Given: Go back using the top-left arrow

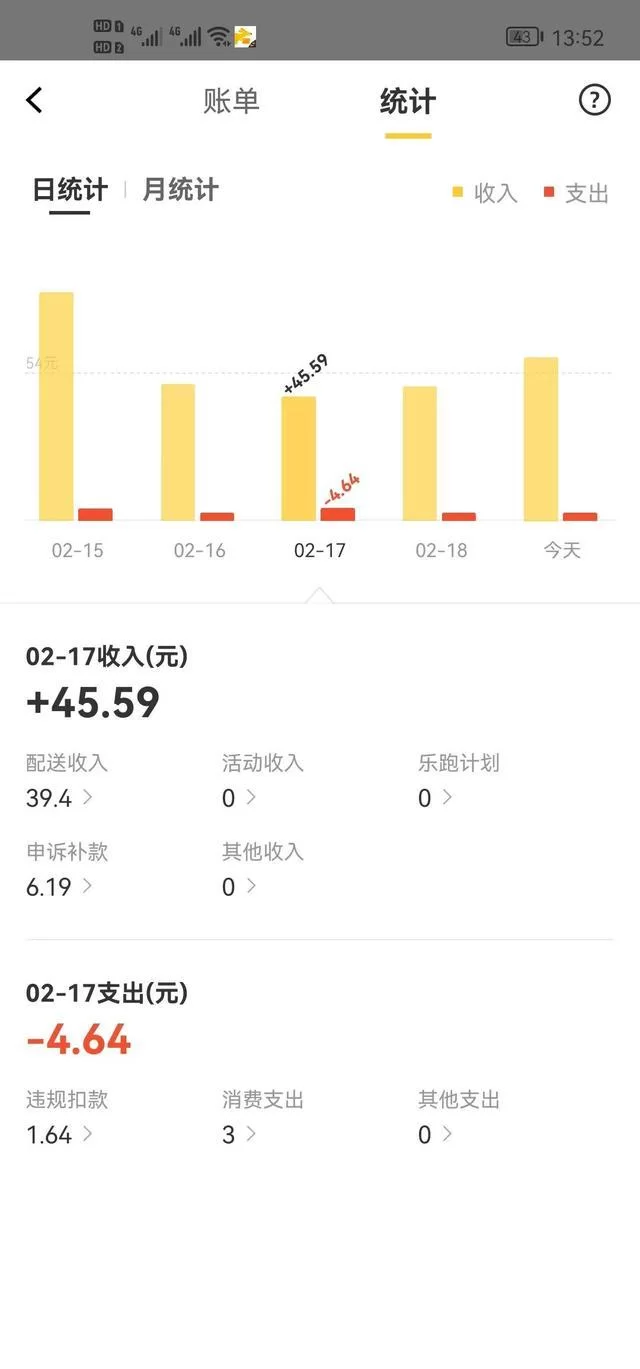Looking at the screenshot, I should point(35,100).
